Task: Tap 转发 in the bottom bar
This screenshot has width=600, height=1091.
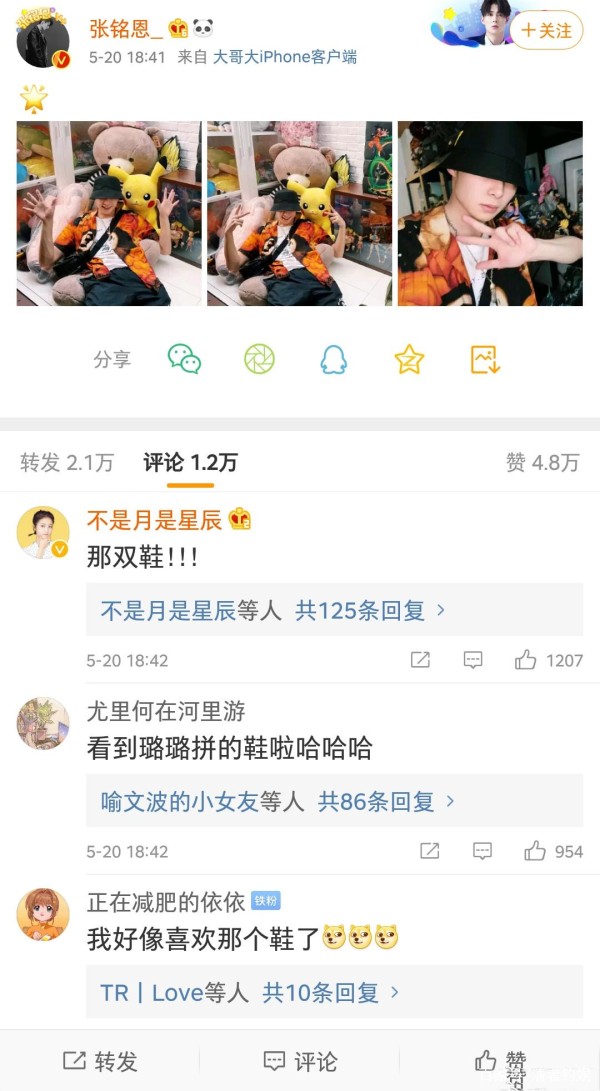Action: tap(100, 1061)
